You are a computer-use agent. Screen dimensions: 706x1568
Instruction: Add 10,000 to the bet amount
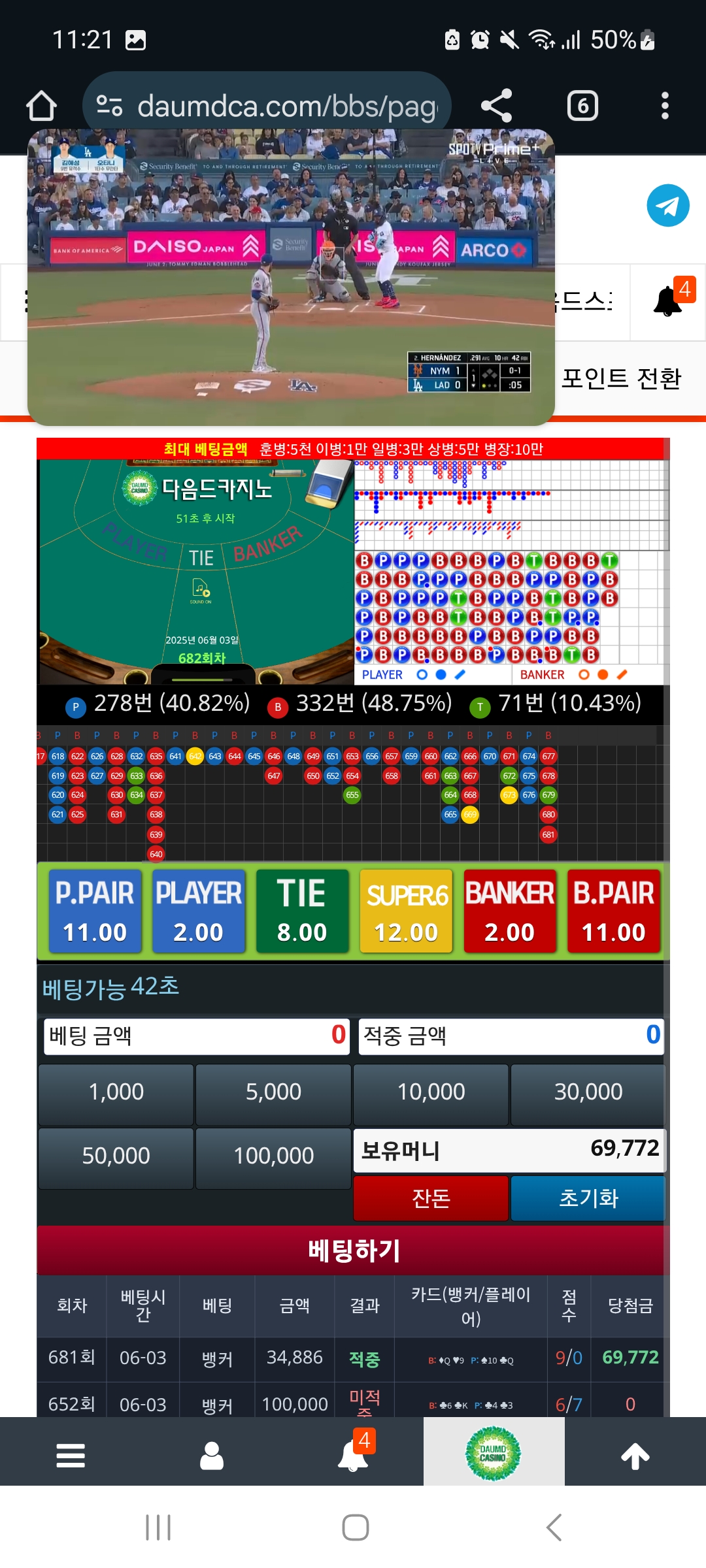click(x=431, y=1093)
